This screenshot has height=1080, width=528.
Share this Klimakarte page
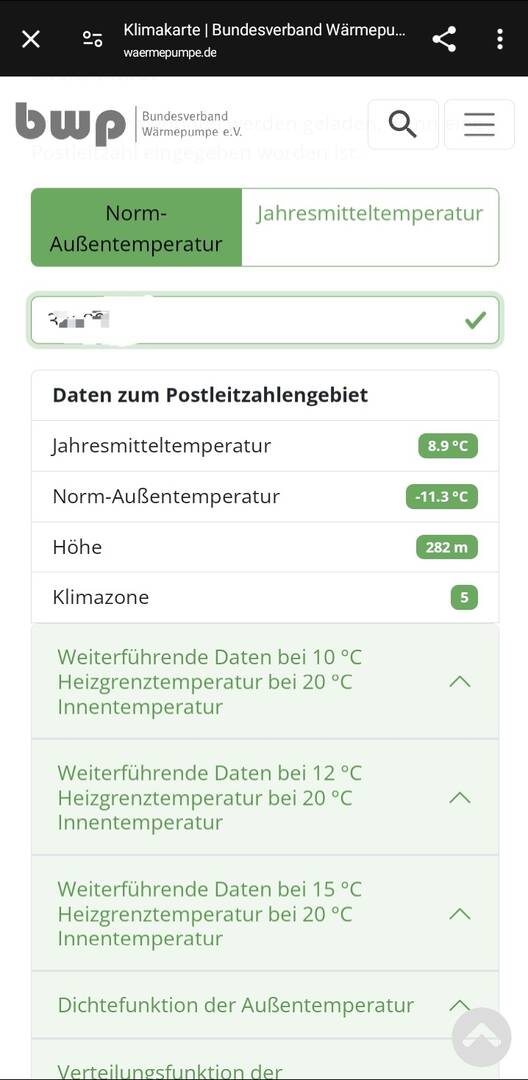[x=444, y=39]
